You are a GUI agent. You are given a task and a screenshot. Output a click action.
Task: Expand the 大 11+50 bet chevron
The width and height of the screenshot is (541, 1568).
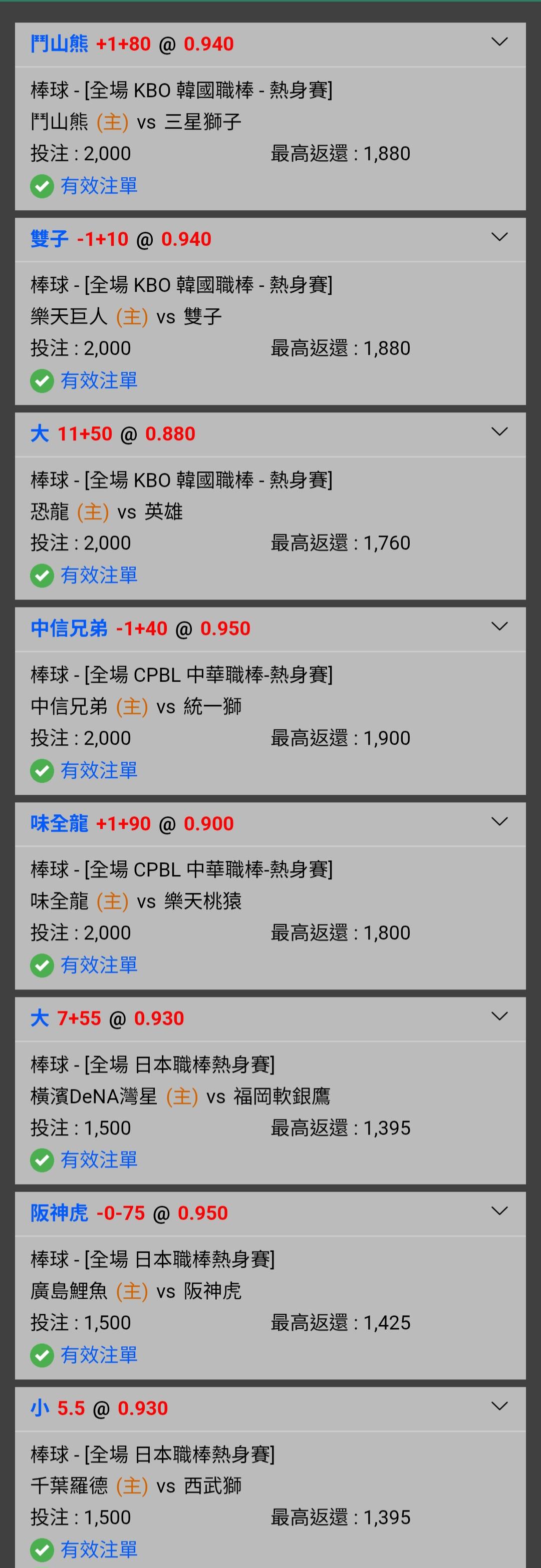pyautogui.click(x=499, y=432)
